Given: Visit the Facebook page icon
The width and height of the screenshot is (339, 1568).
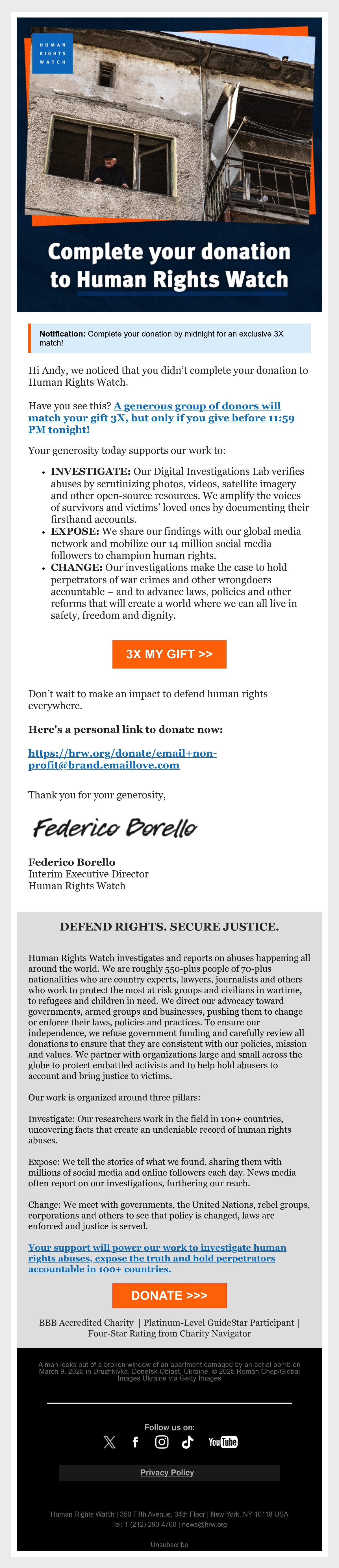Looking at the screenshot, I should 135,1442.
